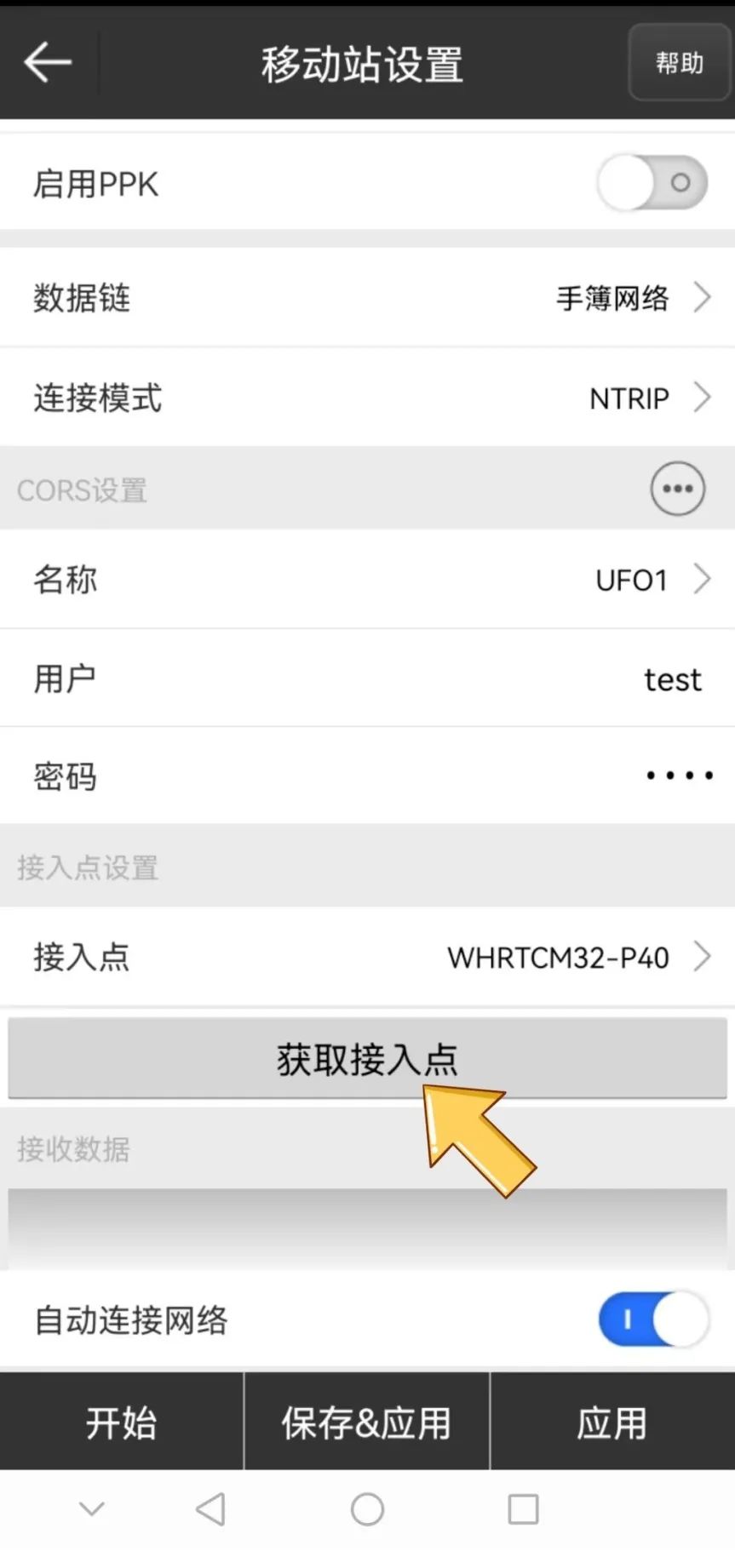735x1568 pixels.
Task: Open recent apps from navigation bar
Action: 523,1509
